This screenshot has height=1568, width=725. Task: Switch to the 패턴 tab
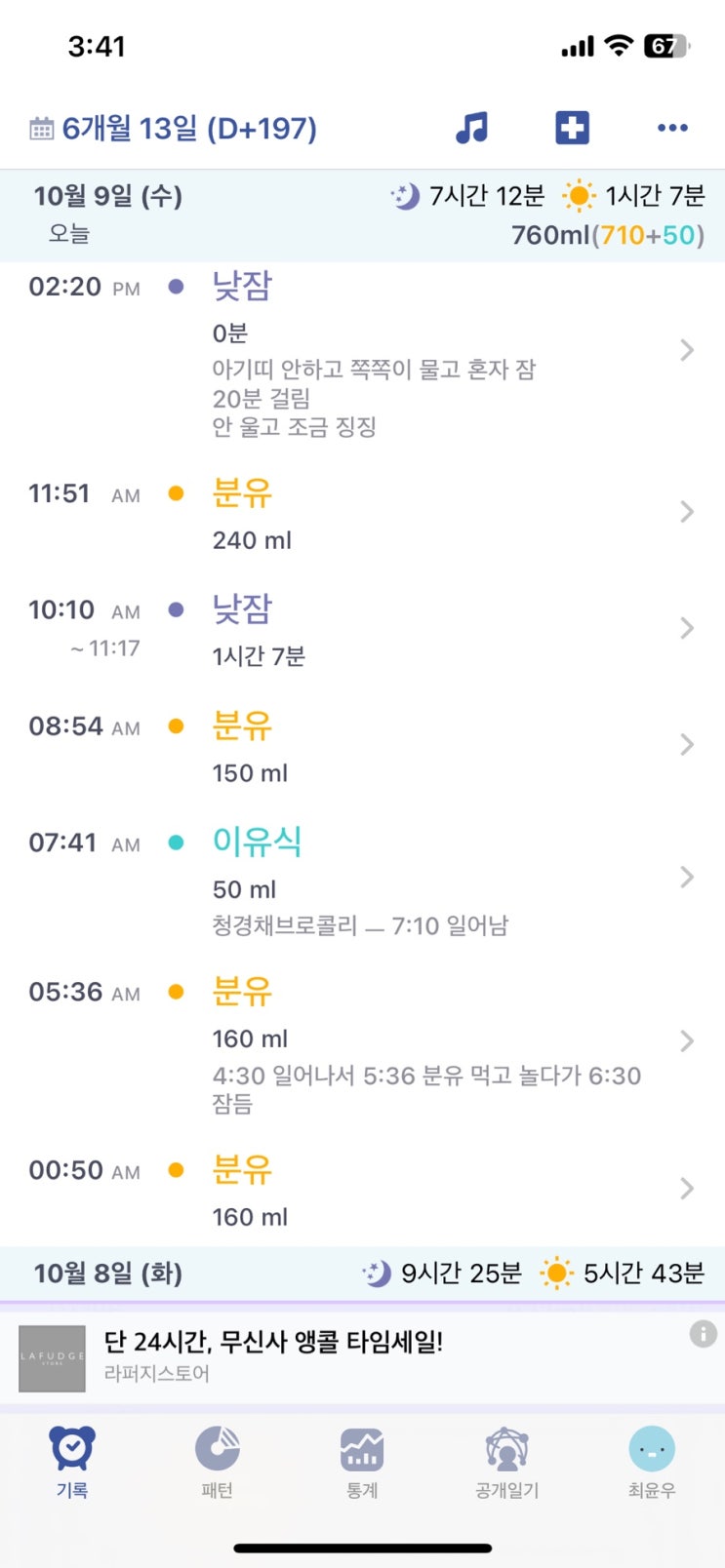click(x=217, y=1461)
